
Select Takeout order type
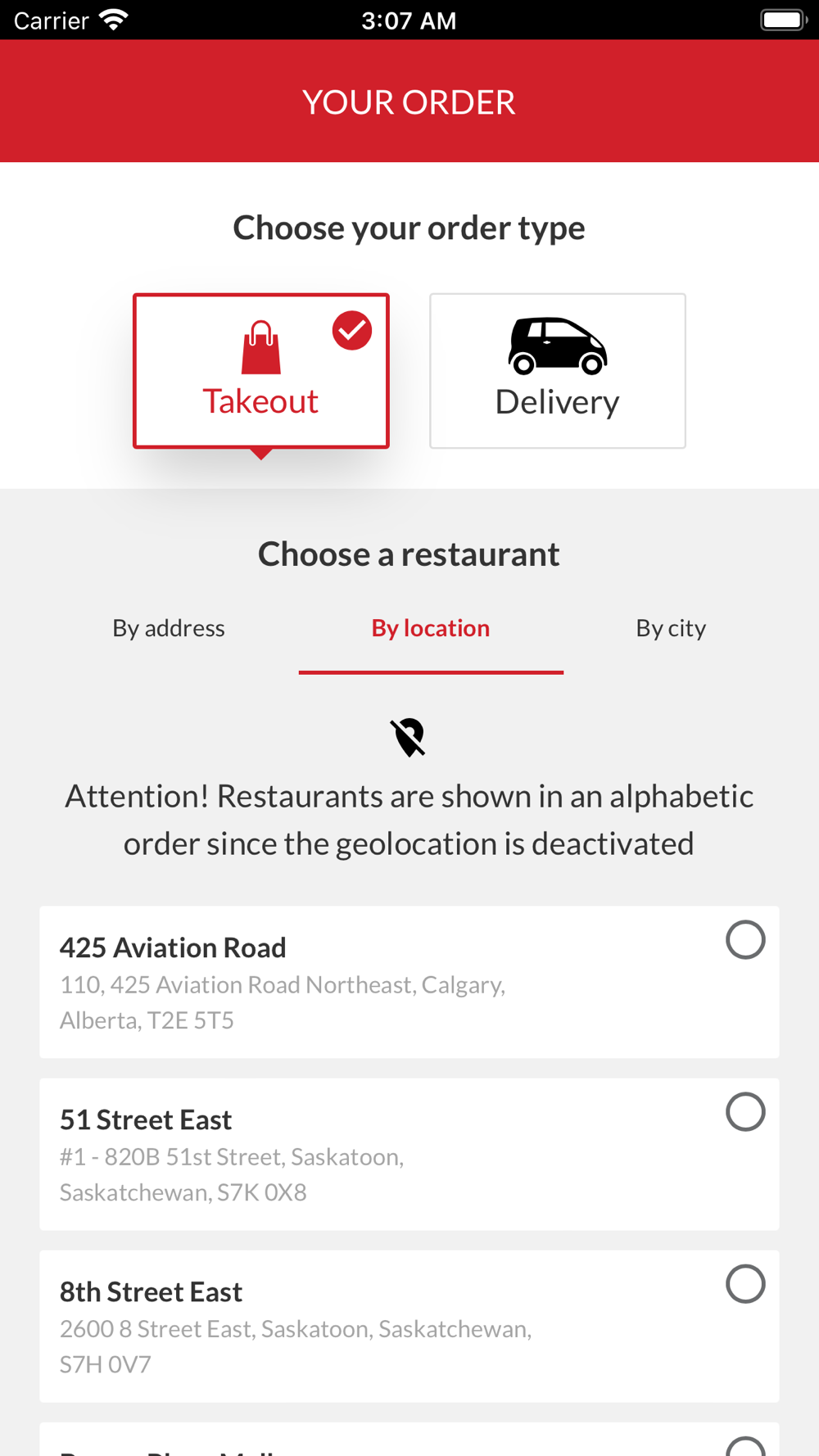(x=260, y=371)
